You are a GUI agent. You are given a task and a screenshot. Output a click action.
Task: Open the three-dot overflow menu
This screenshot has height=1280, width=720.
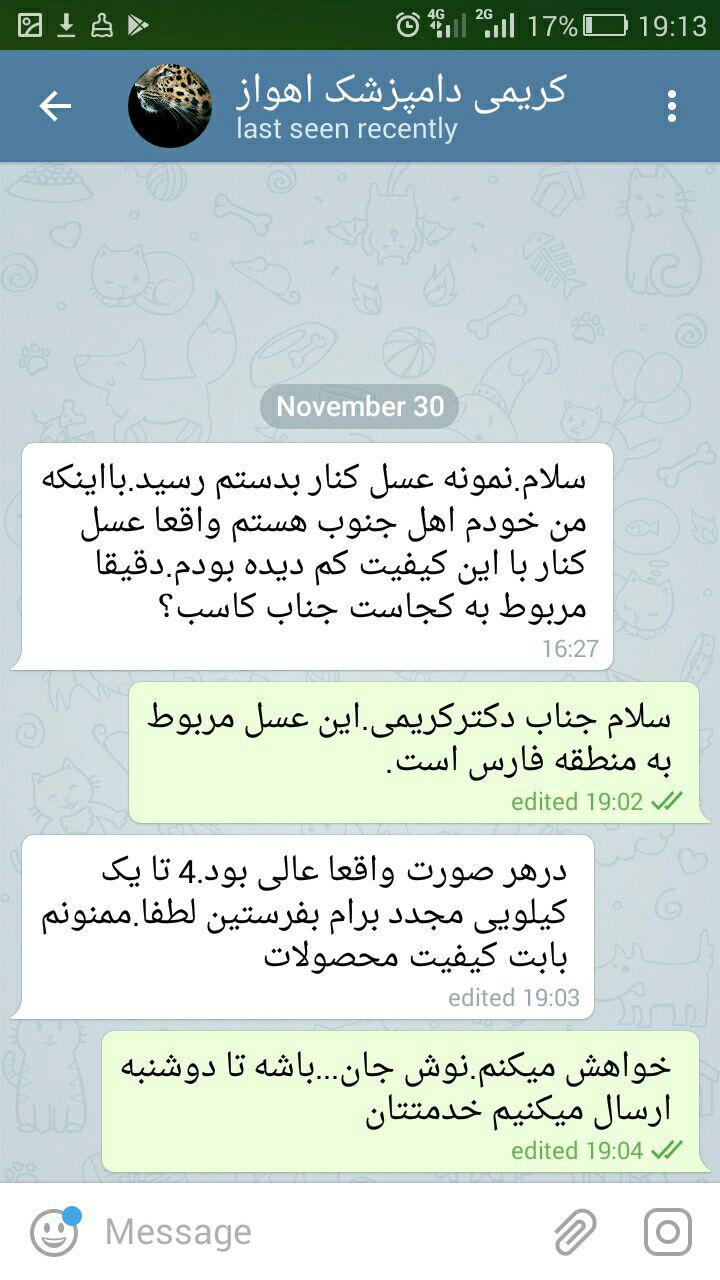coord(672,106)
